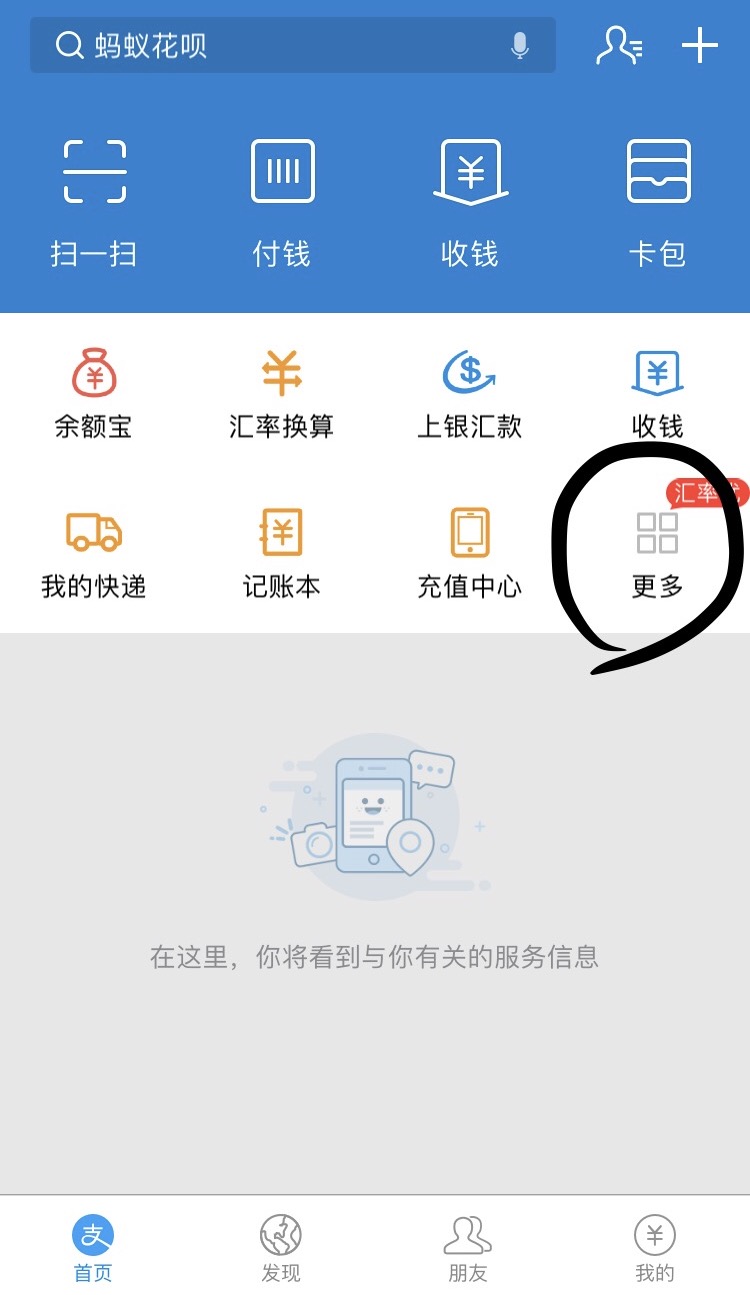Open 汇率换算 currency converter
This screenshot has width=750, height=1295.
click(x=282, y=394)
